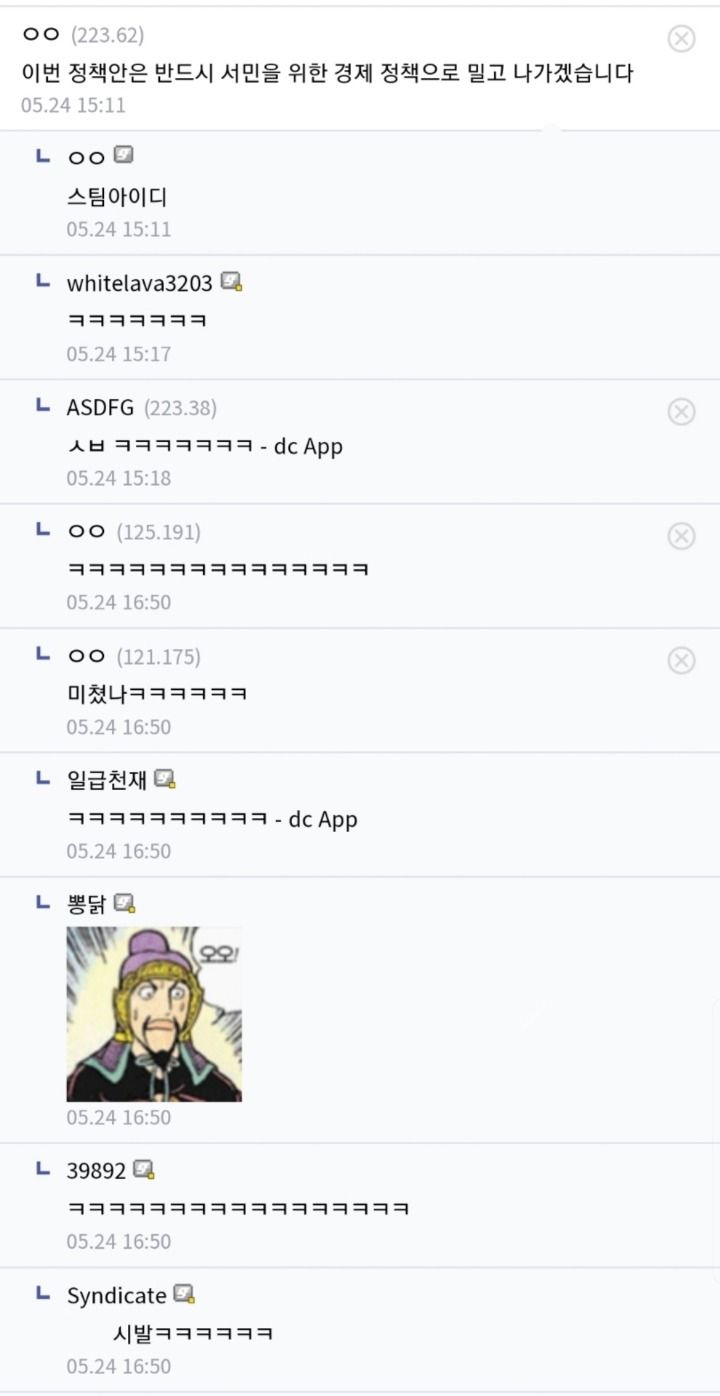Open gallog icon next to 스팀아이디 reply

tap(123, 156)
